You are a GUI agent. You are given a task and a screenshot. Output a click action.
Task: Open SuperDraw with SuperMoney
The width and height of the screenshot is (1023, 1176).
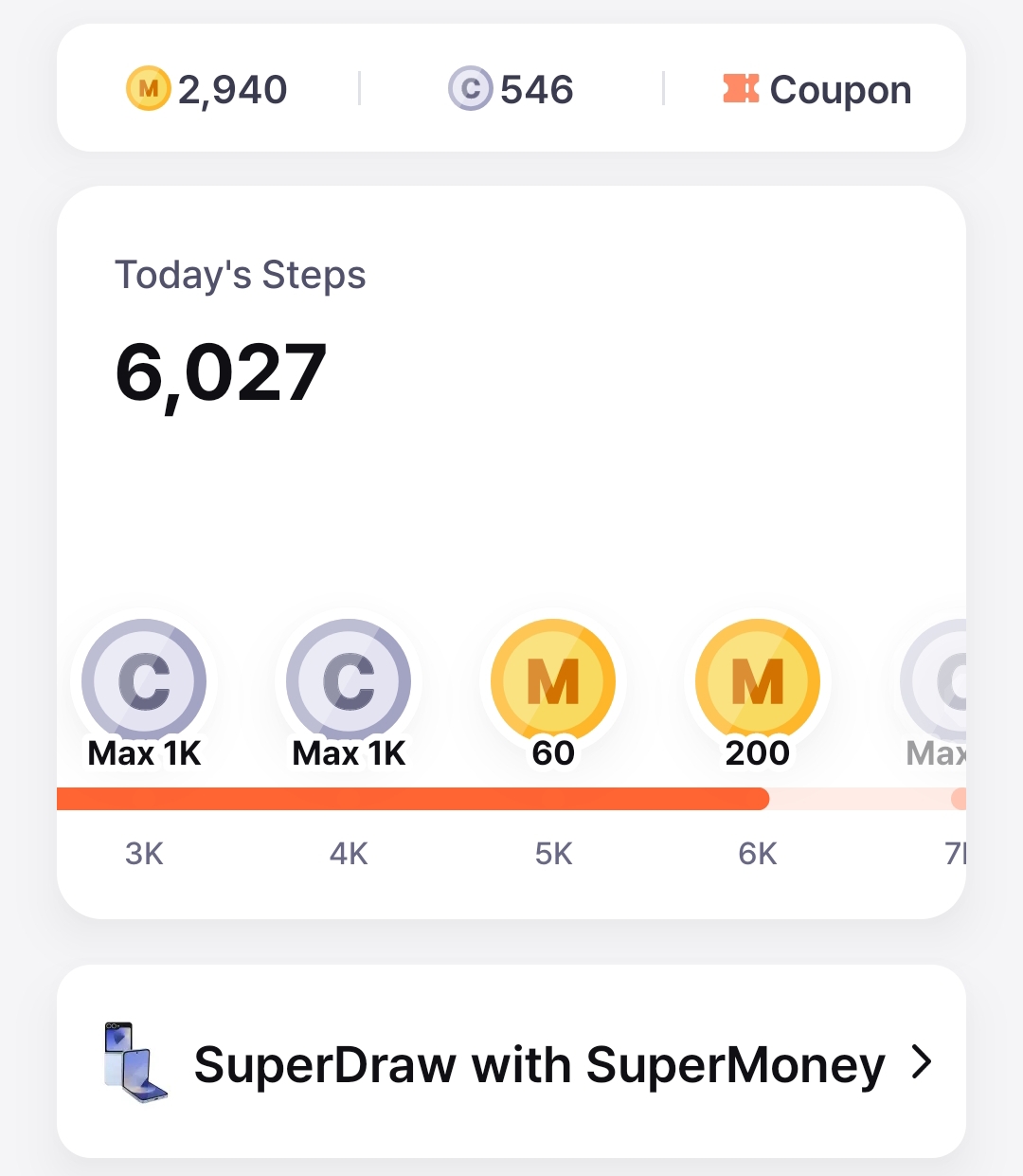click(x=511, y=1061)
